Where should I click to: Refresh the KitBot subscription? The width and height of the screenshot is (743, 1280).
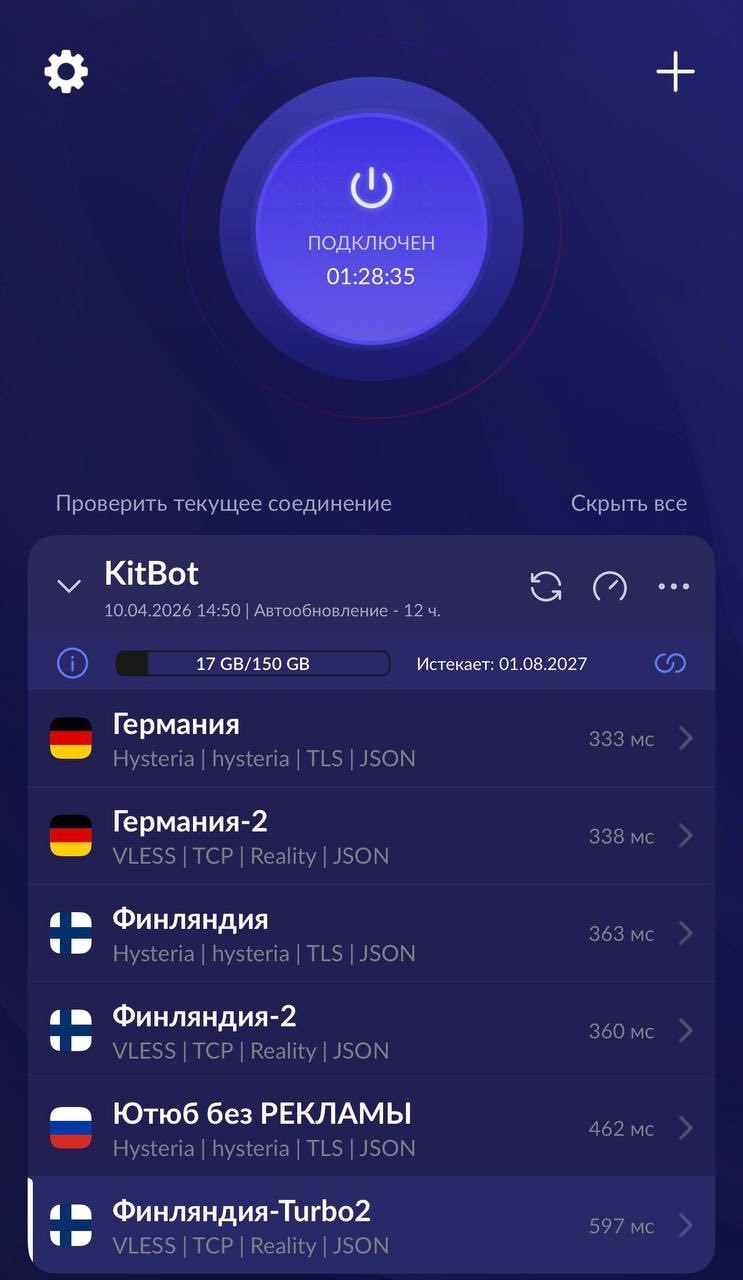(546, 586)
